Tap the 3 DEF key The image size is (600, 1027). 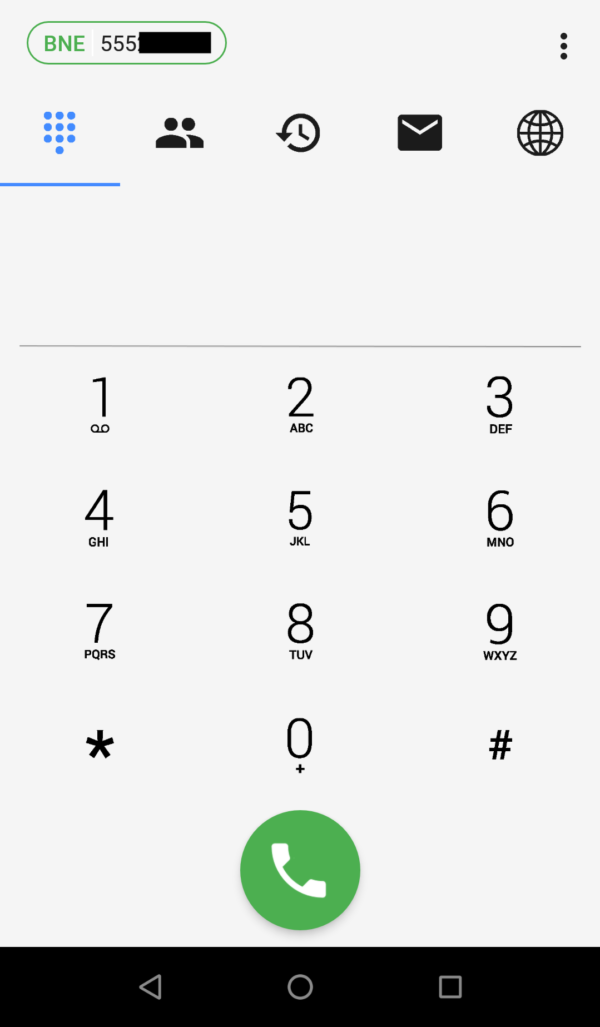click(x=500, y=404)
